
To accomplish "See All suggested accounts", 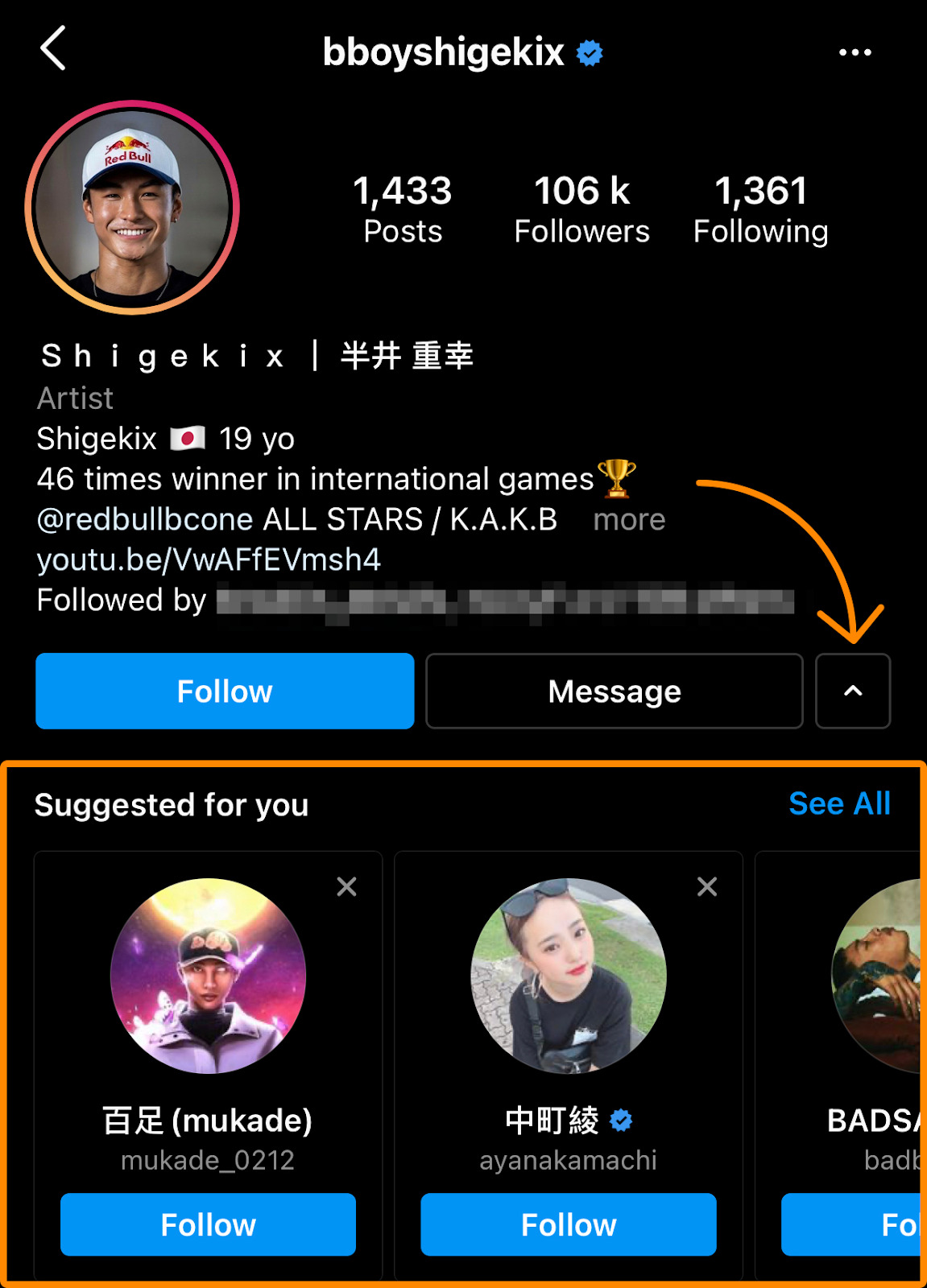I will tap(839, 803).
